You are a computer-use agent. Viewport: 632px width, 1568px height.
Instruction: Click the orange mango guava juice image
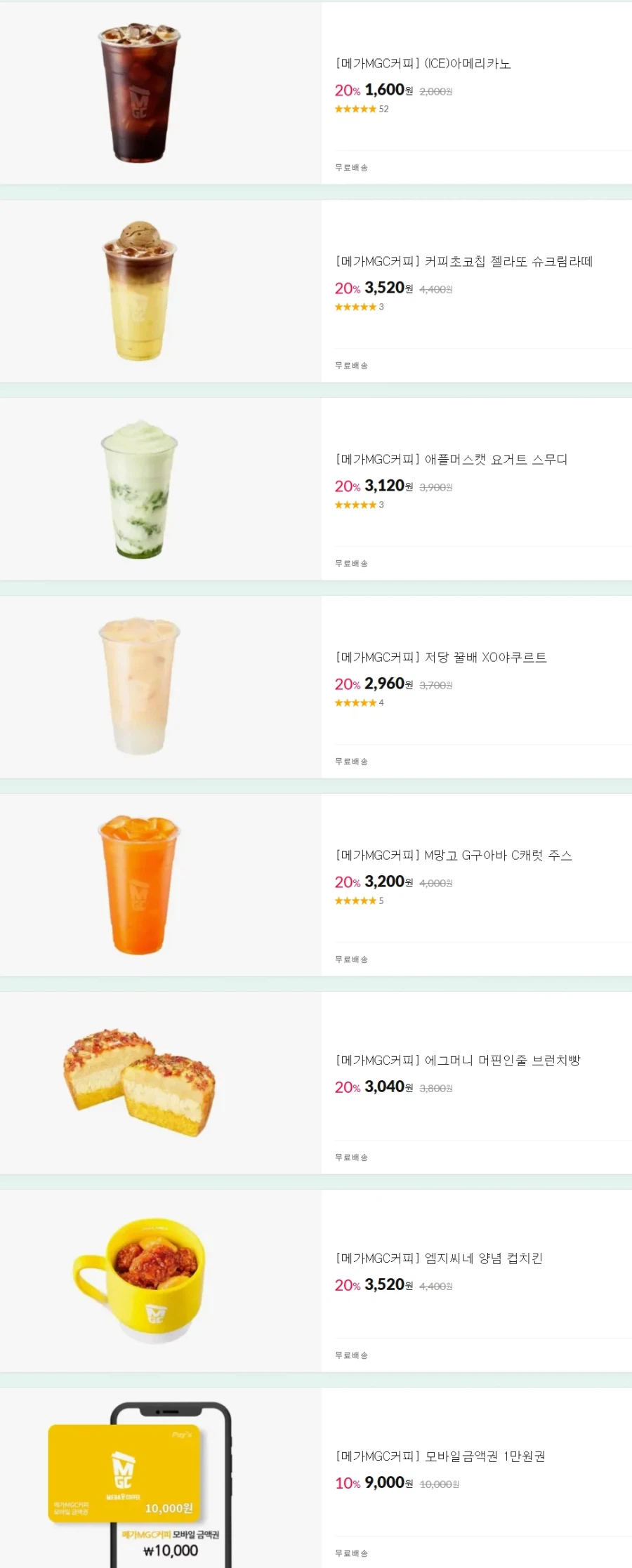138,884
